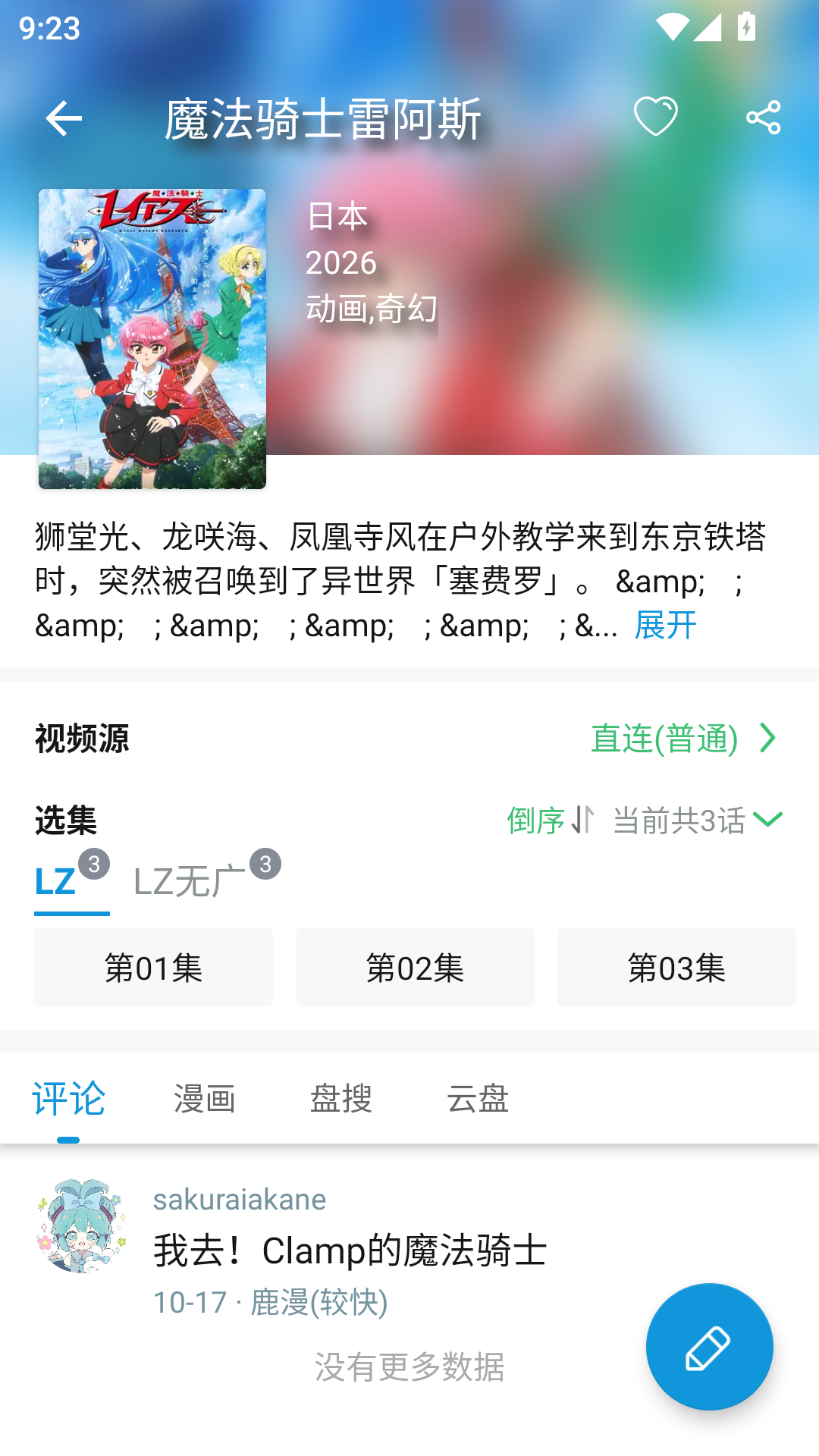Viewport: 819px width, 1456px height.
Task: Play episode 第02集
Action: click(x=415, y=968)
